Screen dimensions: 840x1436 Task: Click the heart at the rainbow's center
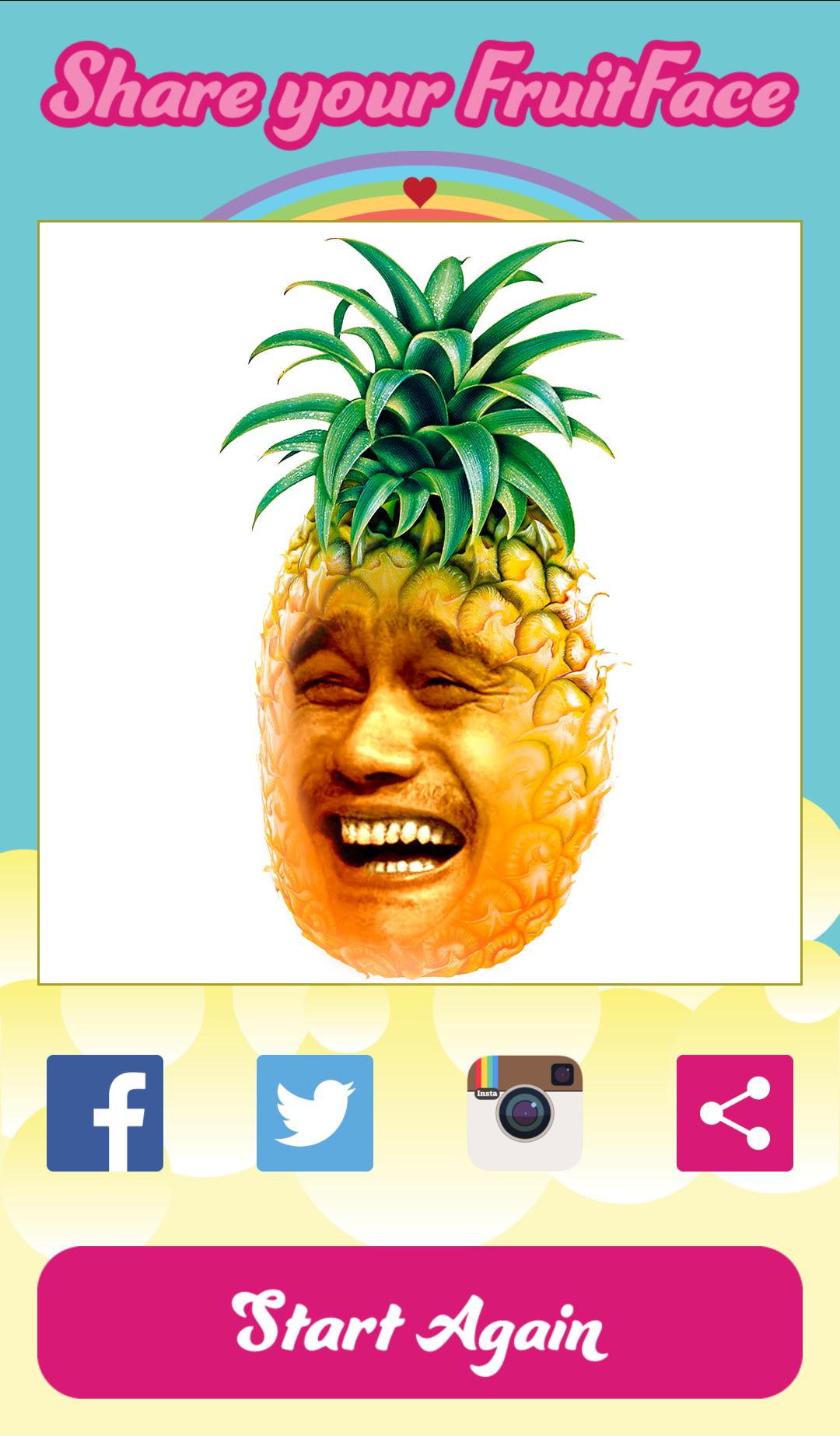coord(420,192)
